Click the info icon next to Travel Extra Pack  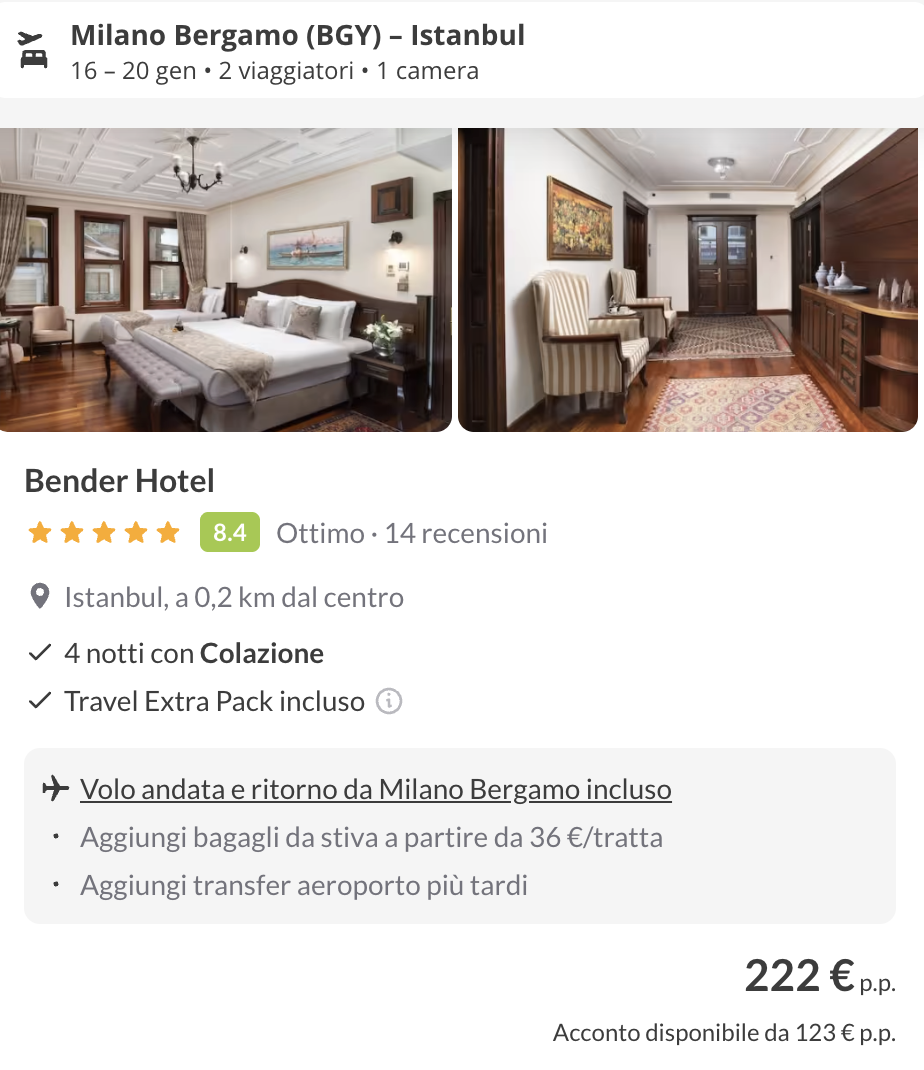[390, 701]
